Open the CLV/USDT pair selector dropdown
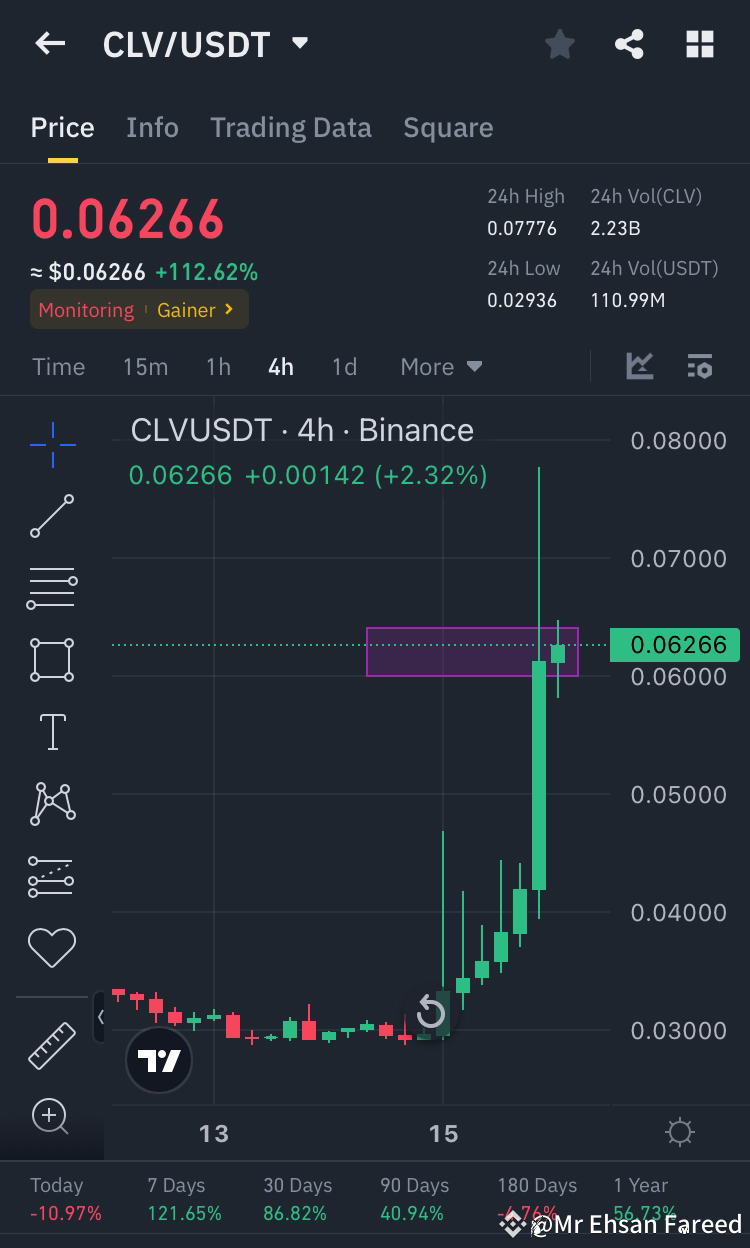Screen dimensions: 750x1248 coord(298,44)
